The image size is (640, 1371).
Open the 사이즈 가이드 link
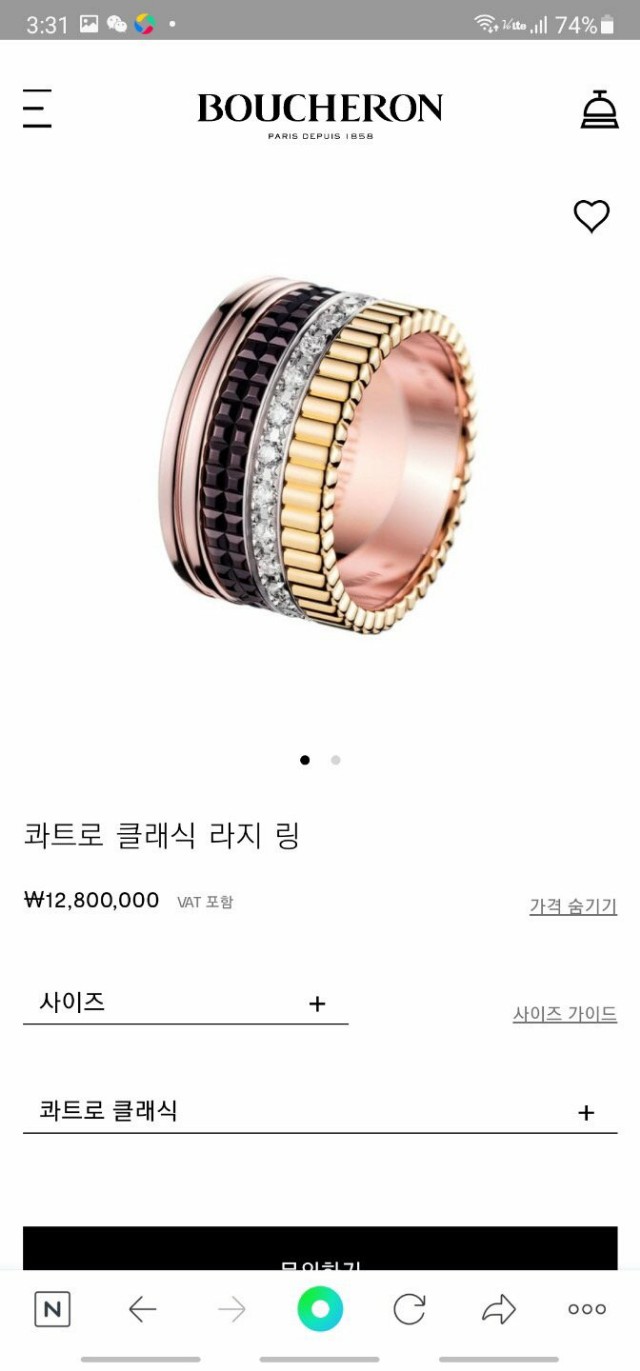click(565, 1014)
